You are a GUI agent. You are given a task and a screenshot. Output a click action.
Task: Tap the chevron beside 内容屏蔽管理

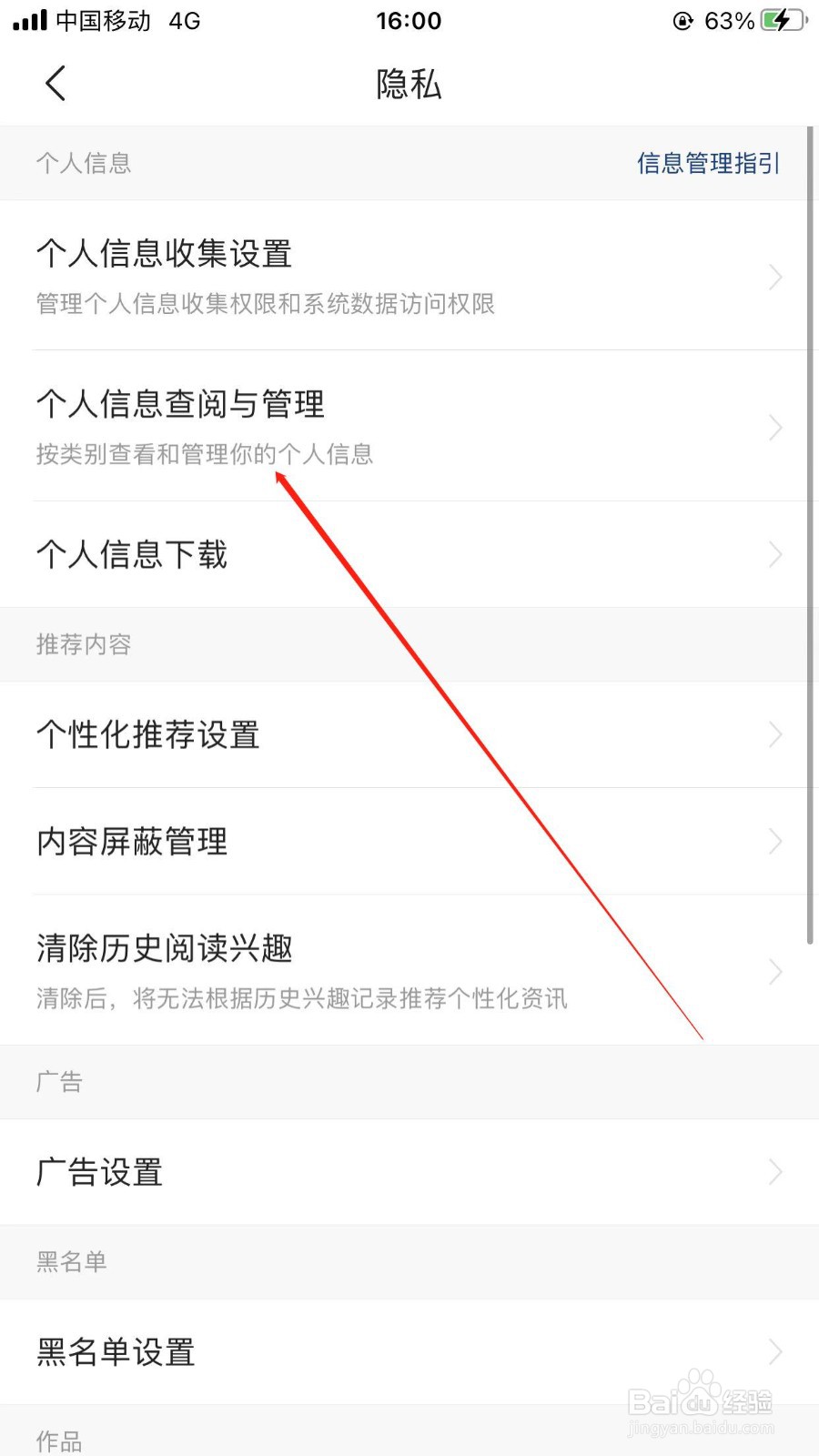[774, 841]
